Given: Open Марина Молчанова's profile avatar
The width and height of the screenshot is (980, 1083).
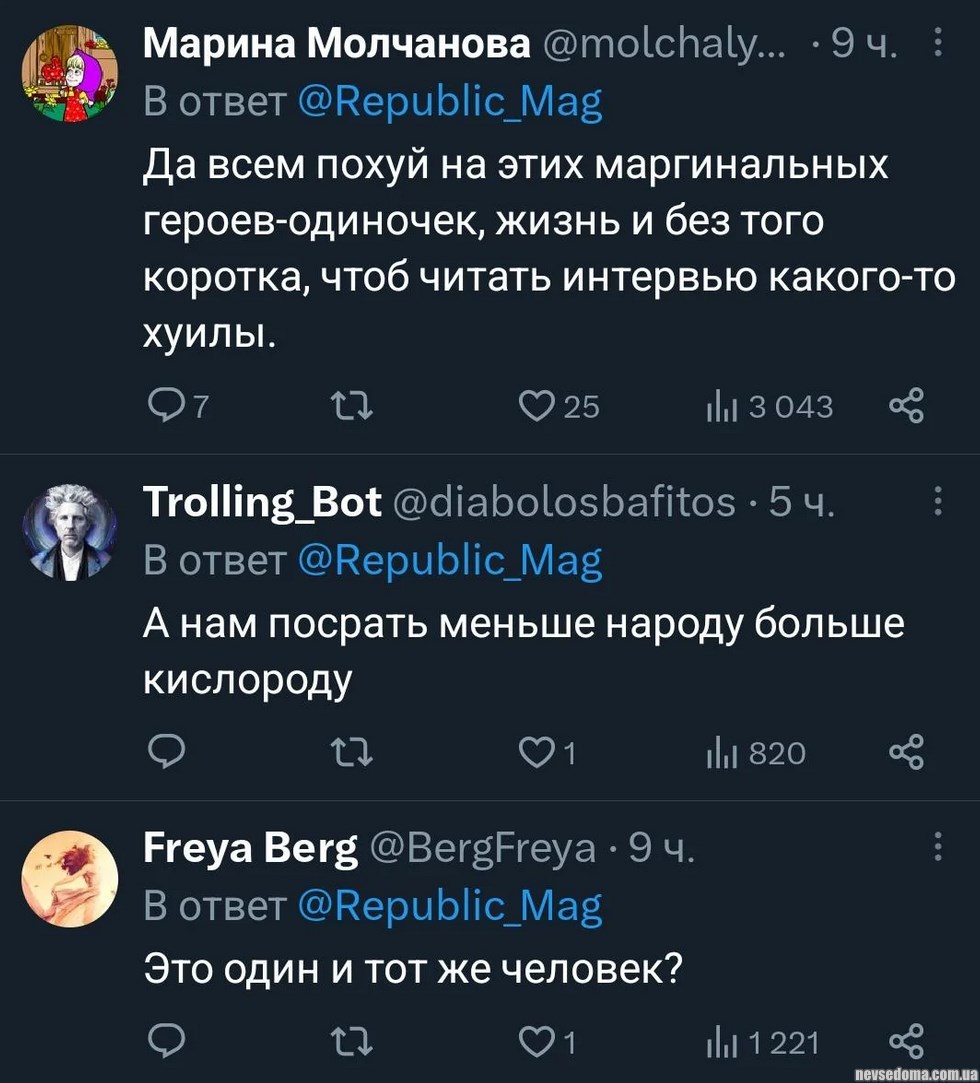Looking at the screenshot, I should [69, 74].
